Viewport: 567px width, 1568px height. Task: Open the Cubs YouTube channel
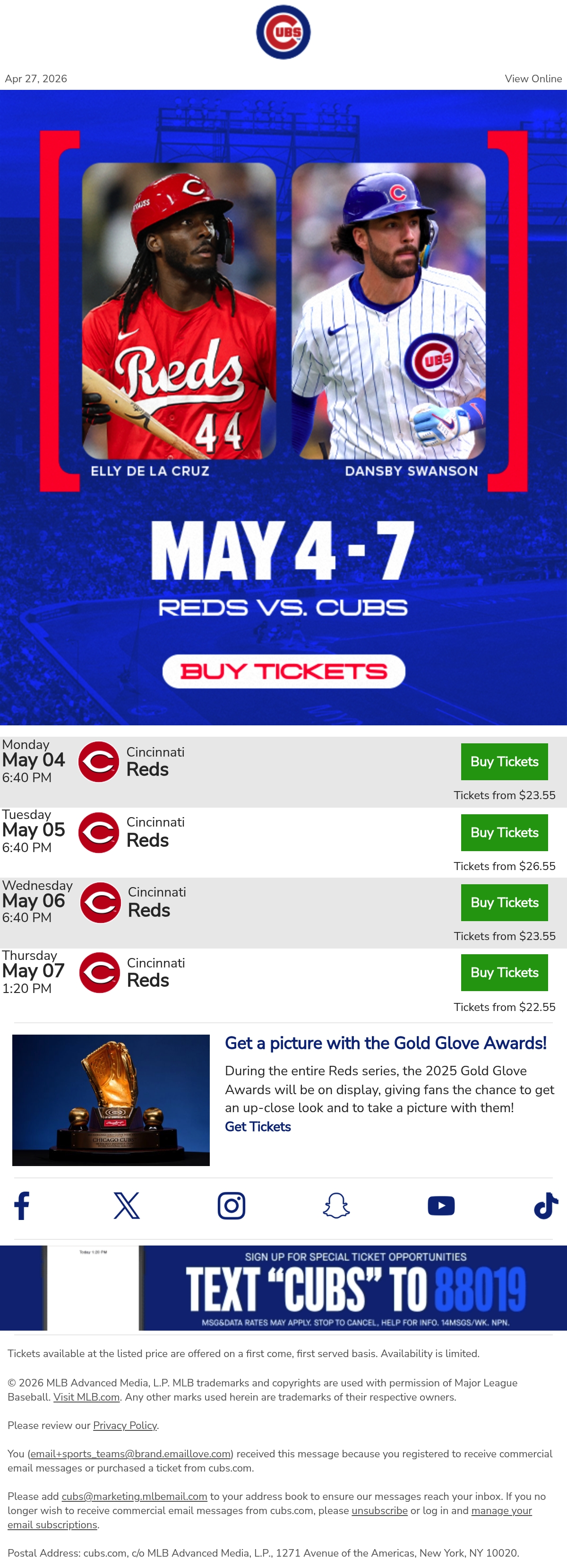(x=441, y=1205)
